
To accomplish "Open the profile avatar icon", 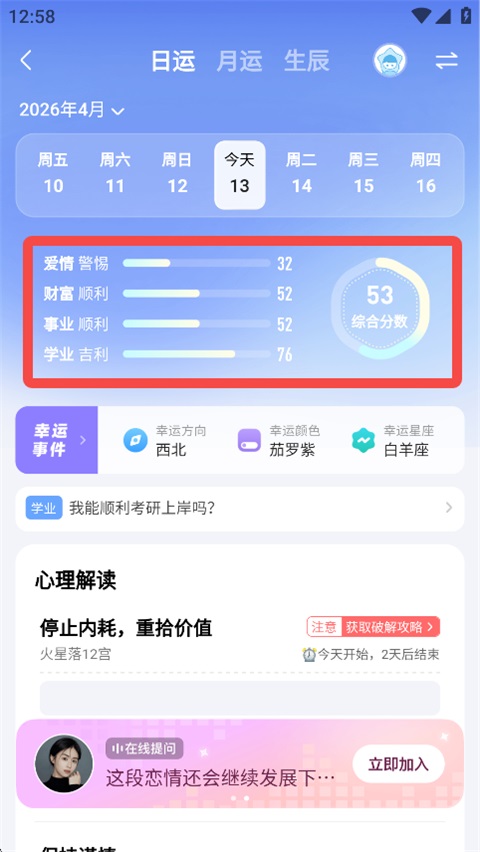I will point(390,60).
